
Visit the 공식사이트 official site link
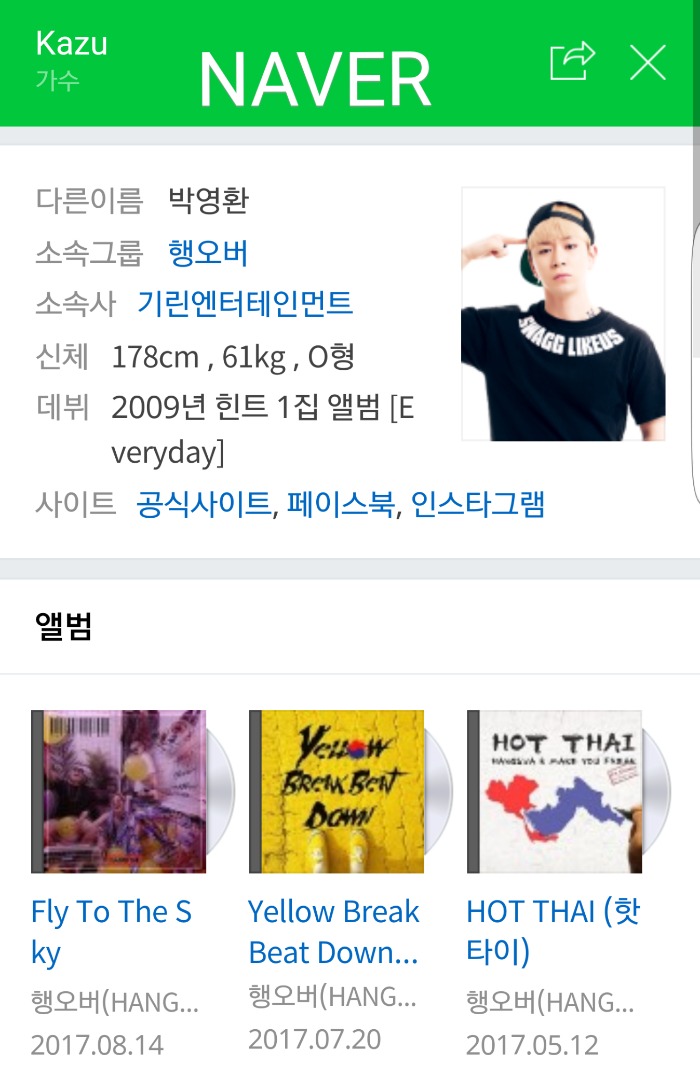tap(204, 503)
